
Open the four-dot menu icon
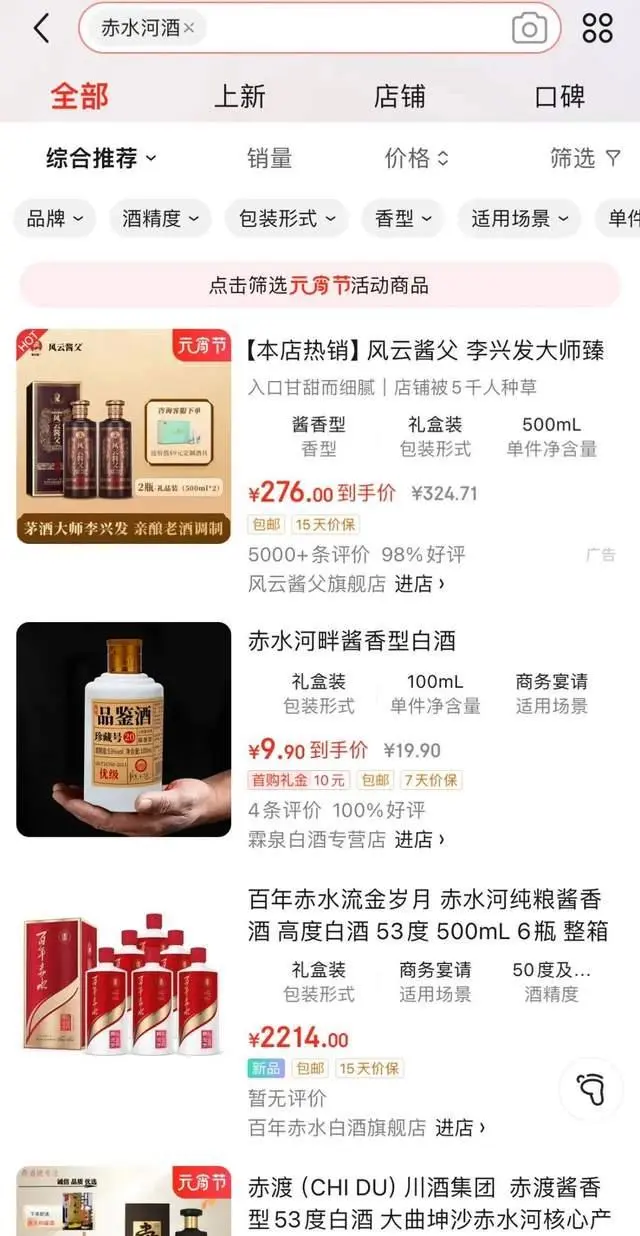tap(597, 28)
